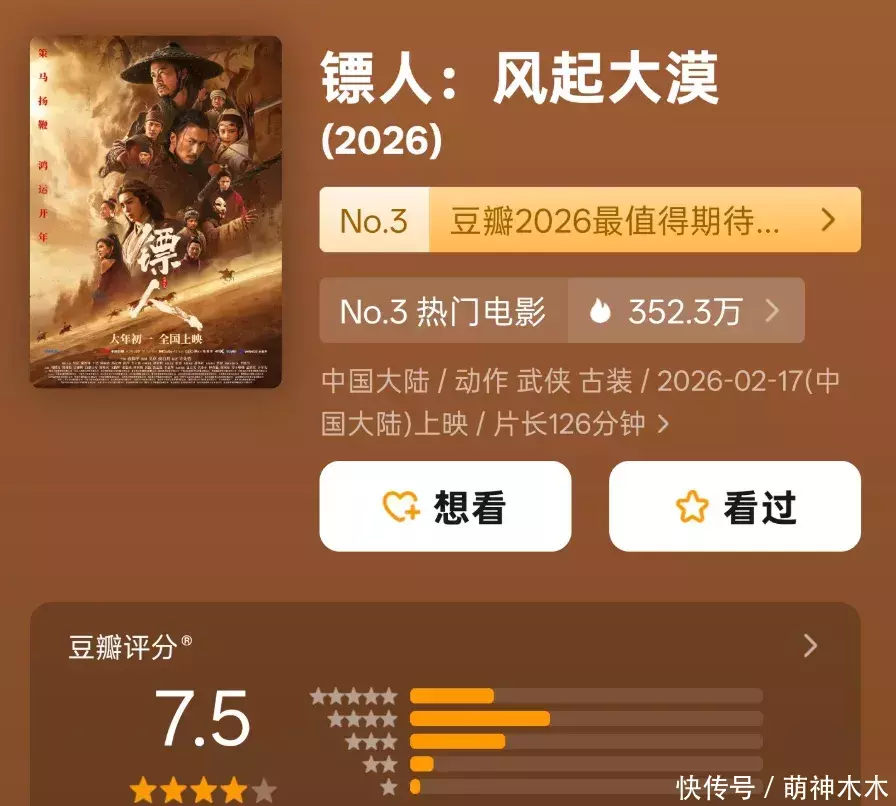Screen dimensions: 896x806
Task: Expand the movie info line with 片长126分钟
Action: pyautogui.click(x=663, y=424)
